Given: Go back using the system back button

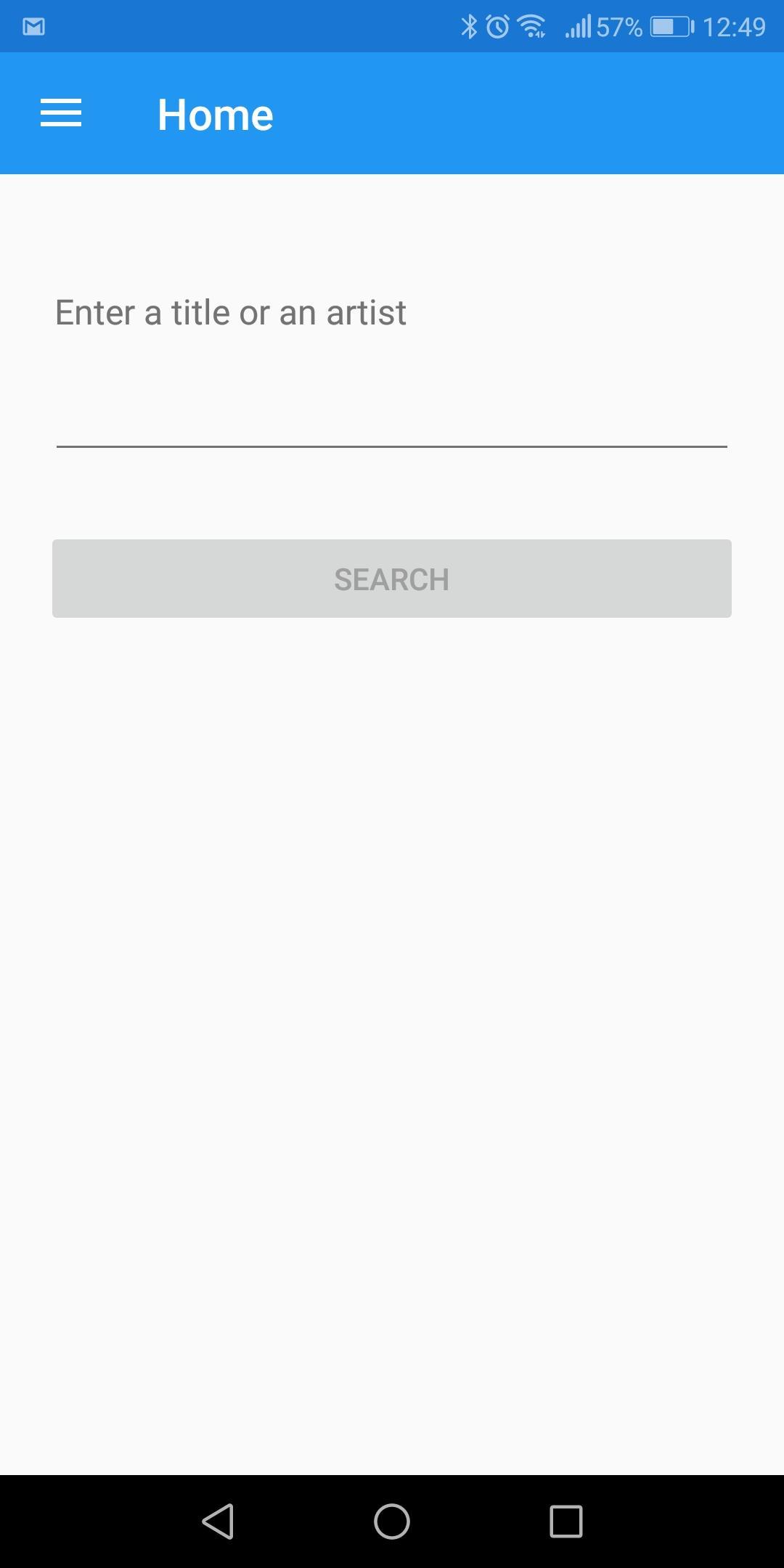Looking at the screenshot, I should click(x=218, y=1521).
